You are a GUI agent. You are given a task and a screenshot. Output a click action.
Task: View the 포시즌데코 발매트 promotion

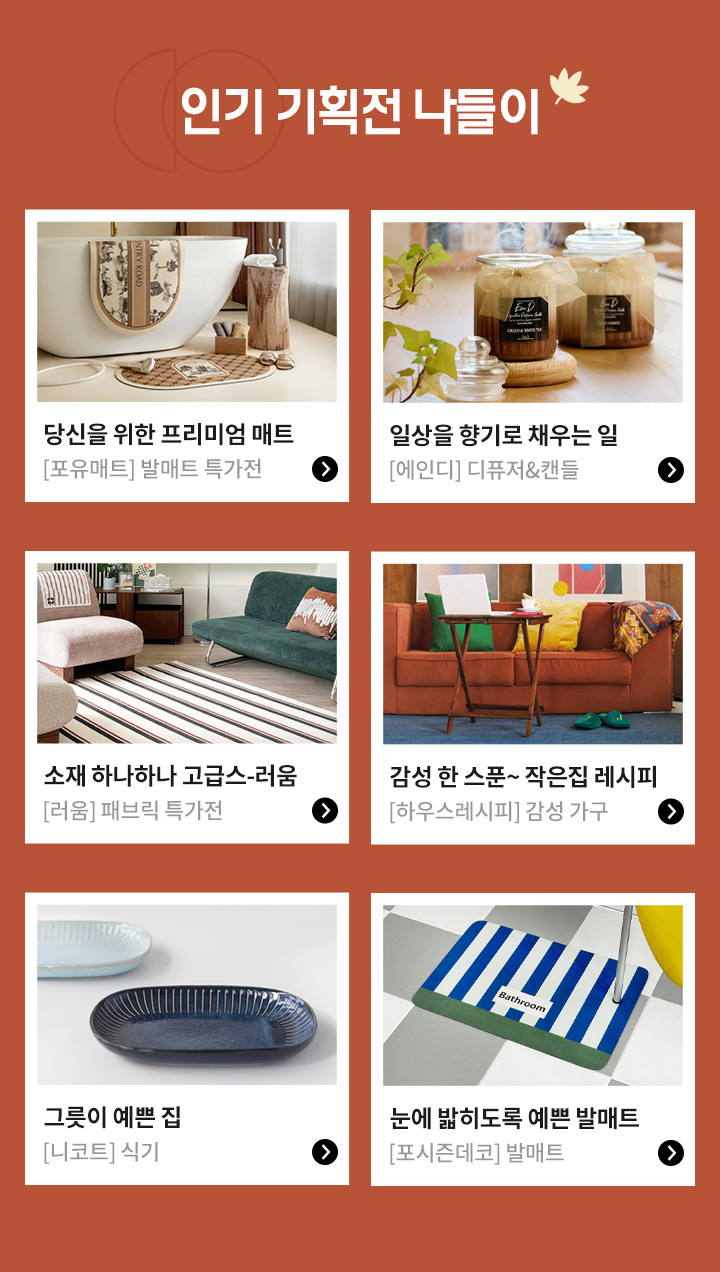(x=533, y=1038)
